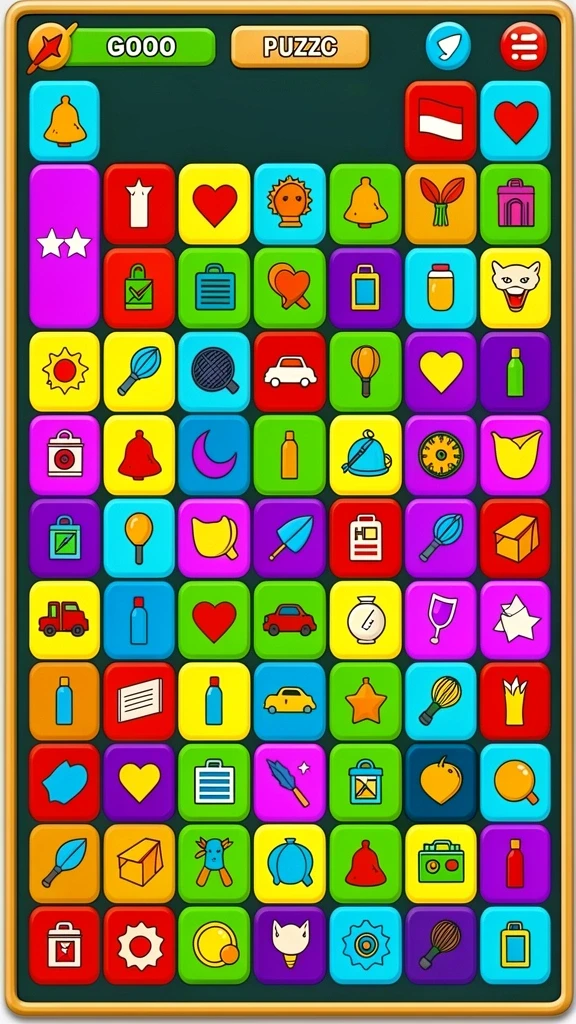Tap the orange PUZZC button

click(300, 46)
